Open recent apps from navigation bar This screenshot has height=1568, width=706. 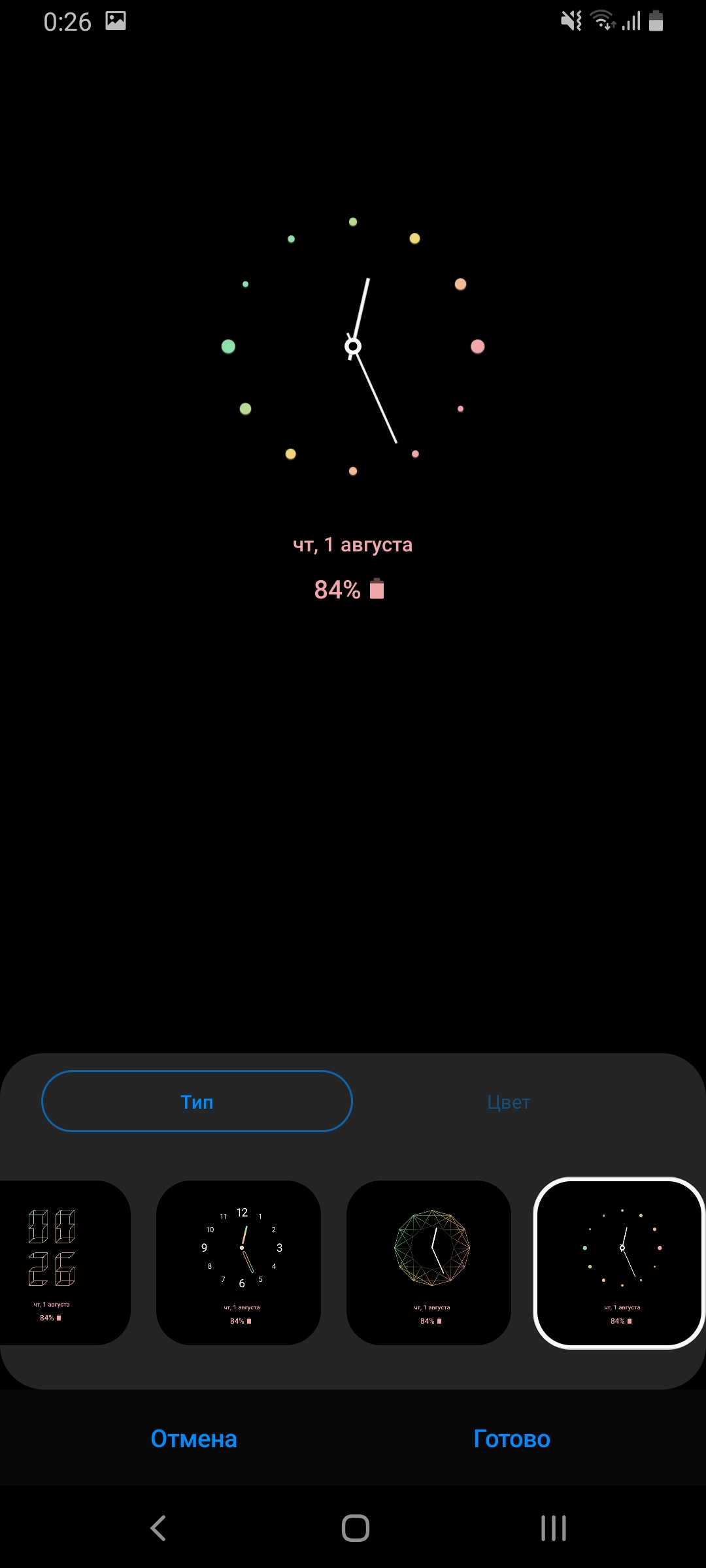pos(553,1528)
